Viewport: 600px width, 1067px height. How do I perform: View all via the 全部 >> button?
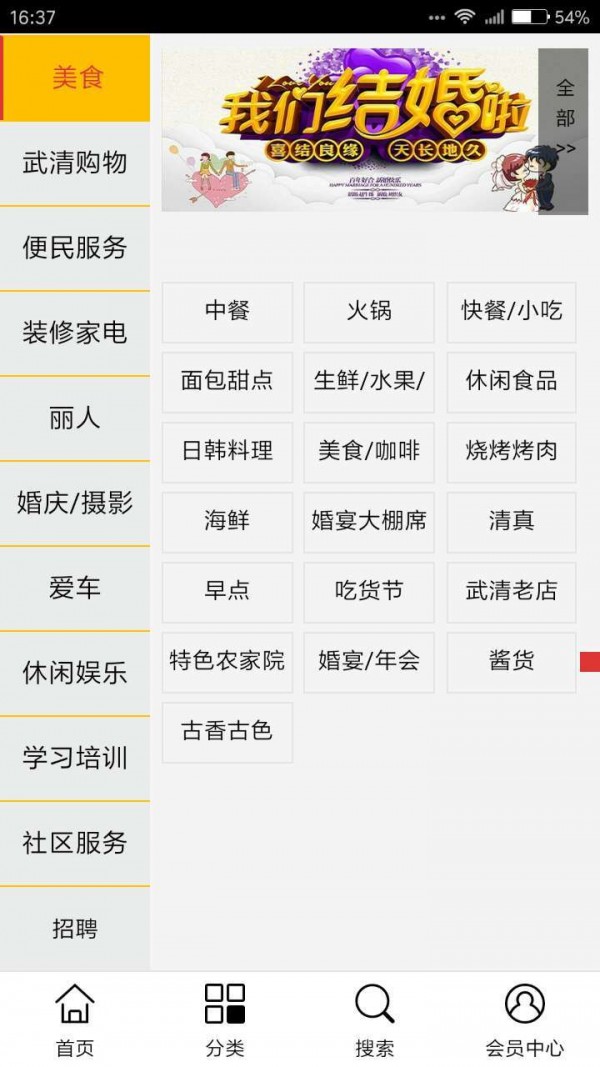point(564,131)
